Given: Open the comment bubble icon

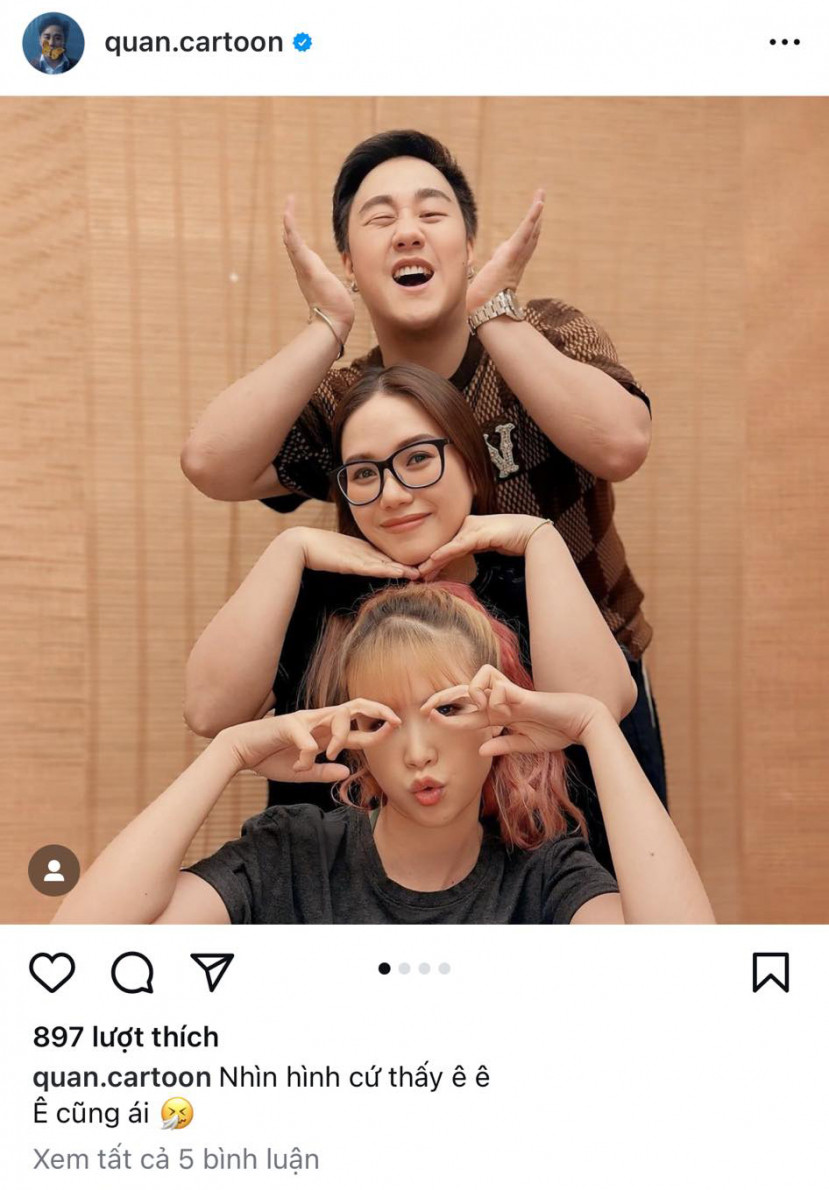Looking at the screenshot, I should click(x=132, y=972).
